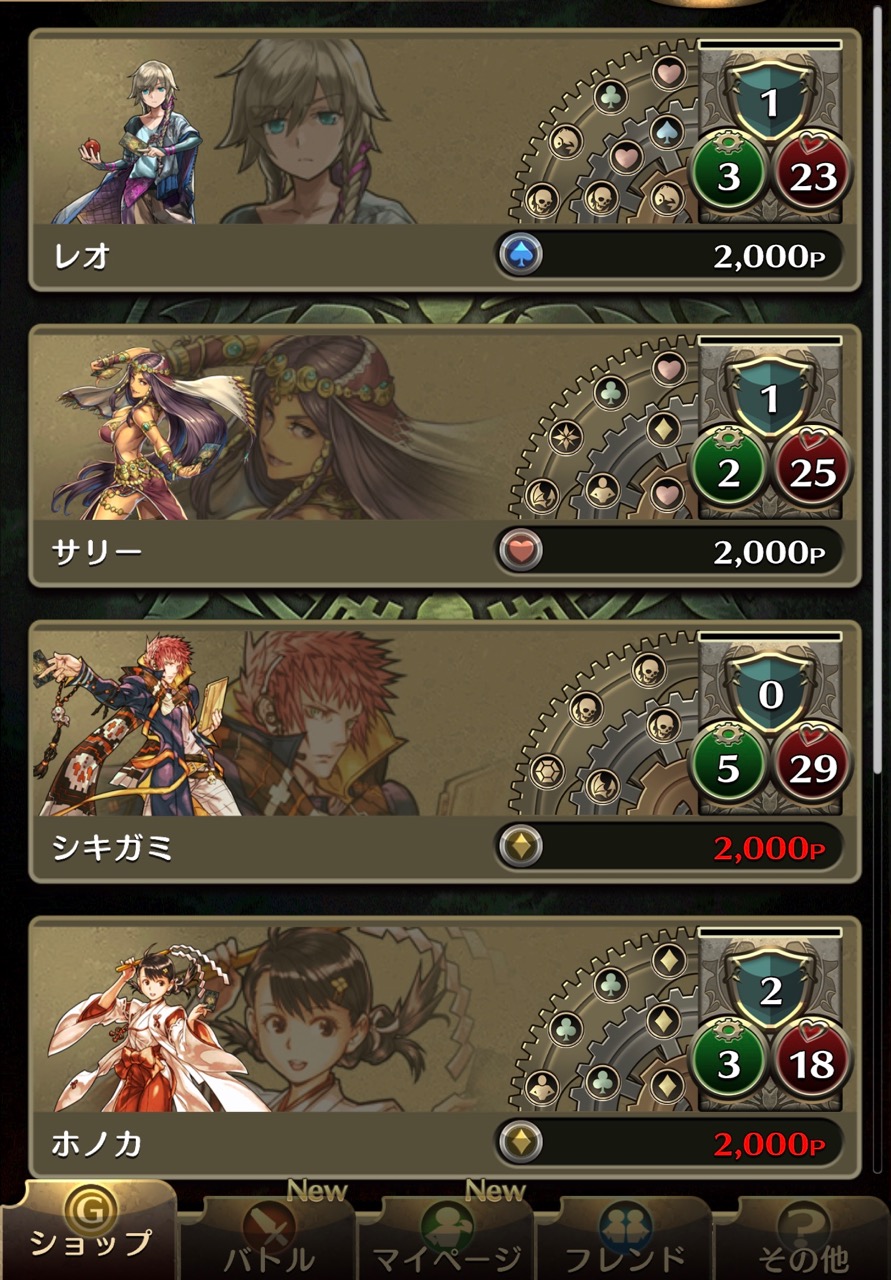891x1280 pixels.
Task: Open the レオ character card
Action: tap(444, 160)
